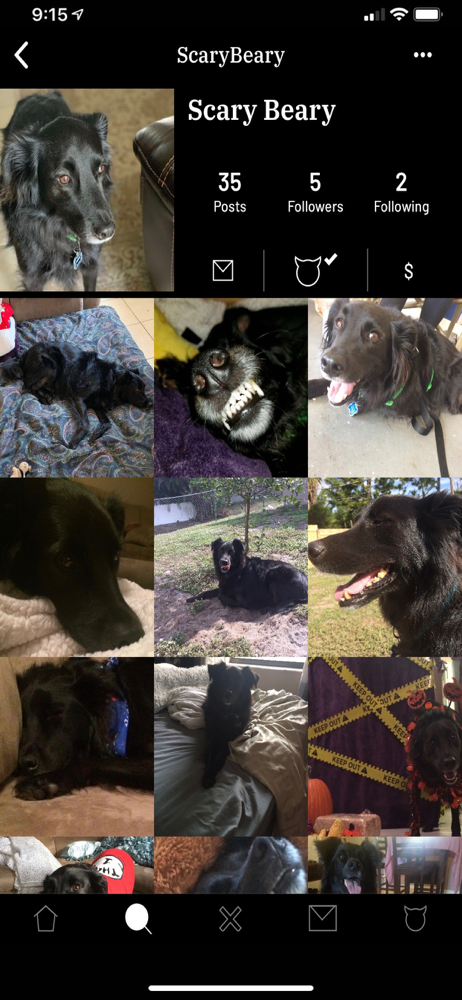The height and width of the screenshot is (1000, 462).
Task: View the 5 Followers list
Action: (x=315, y=192)
